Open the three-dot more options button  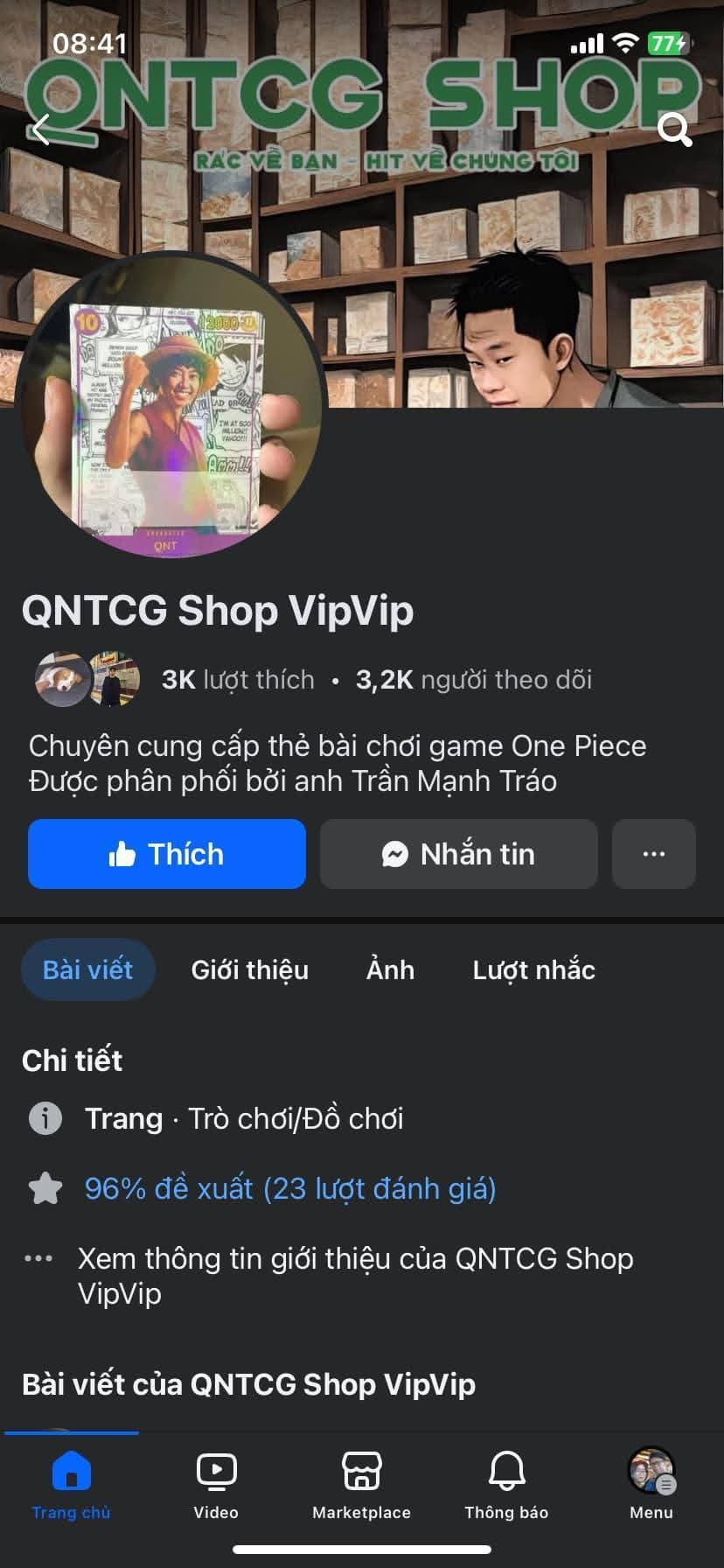click(654, 854)
